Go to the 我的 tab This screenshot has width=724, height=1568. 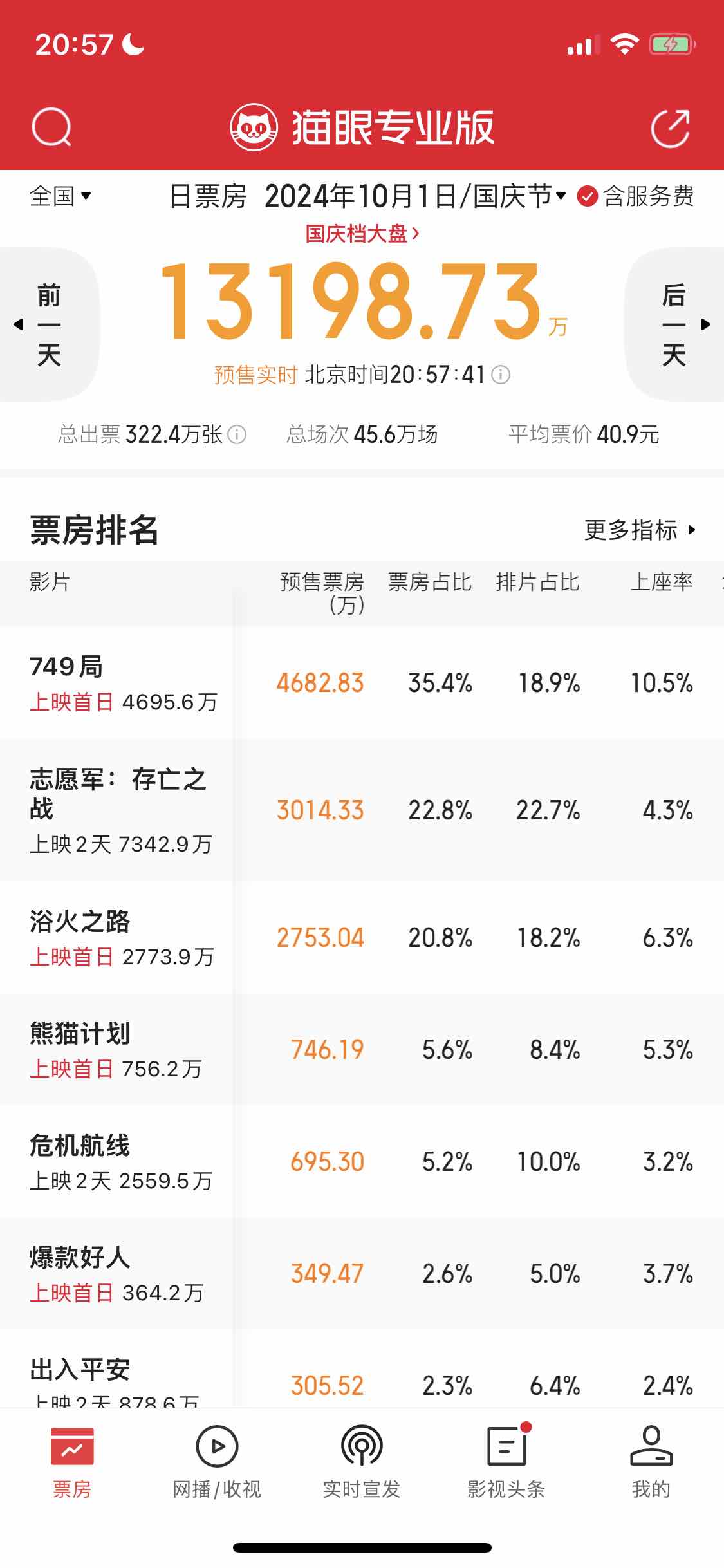click(651, 1461)
